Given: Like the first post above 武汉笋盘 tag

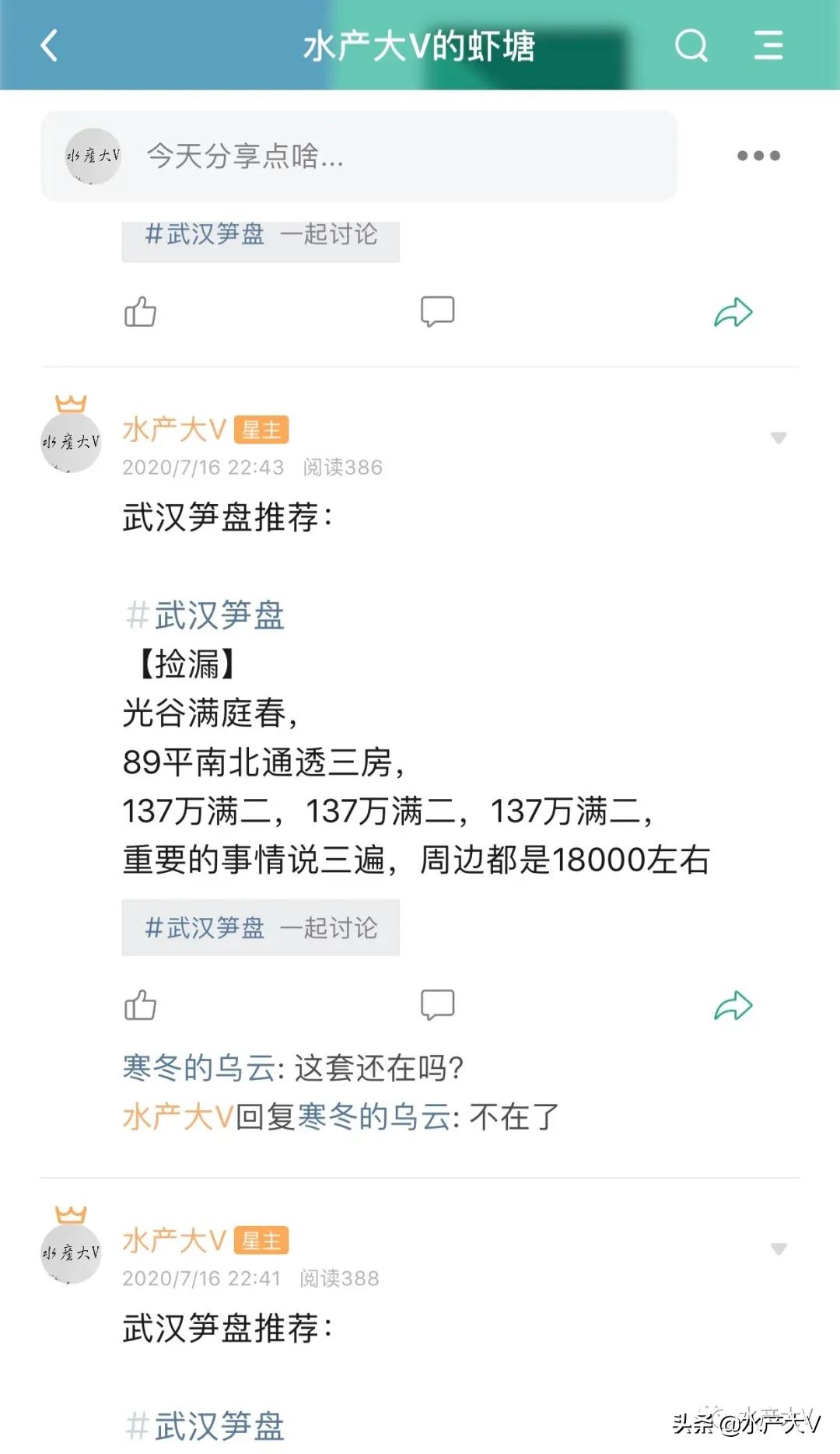Looking at the screenshot, I should pos(140,310).
